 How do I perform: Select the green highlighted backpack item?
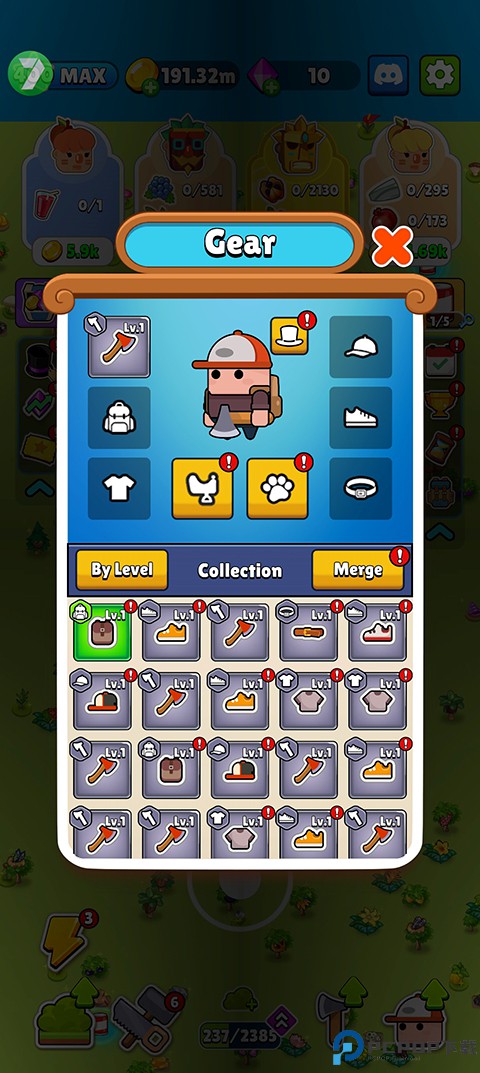pyautogui.click(x=102, y=632)
